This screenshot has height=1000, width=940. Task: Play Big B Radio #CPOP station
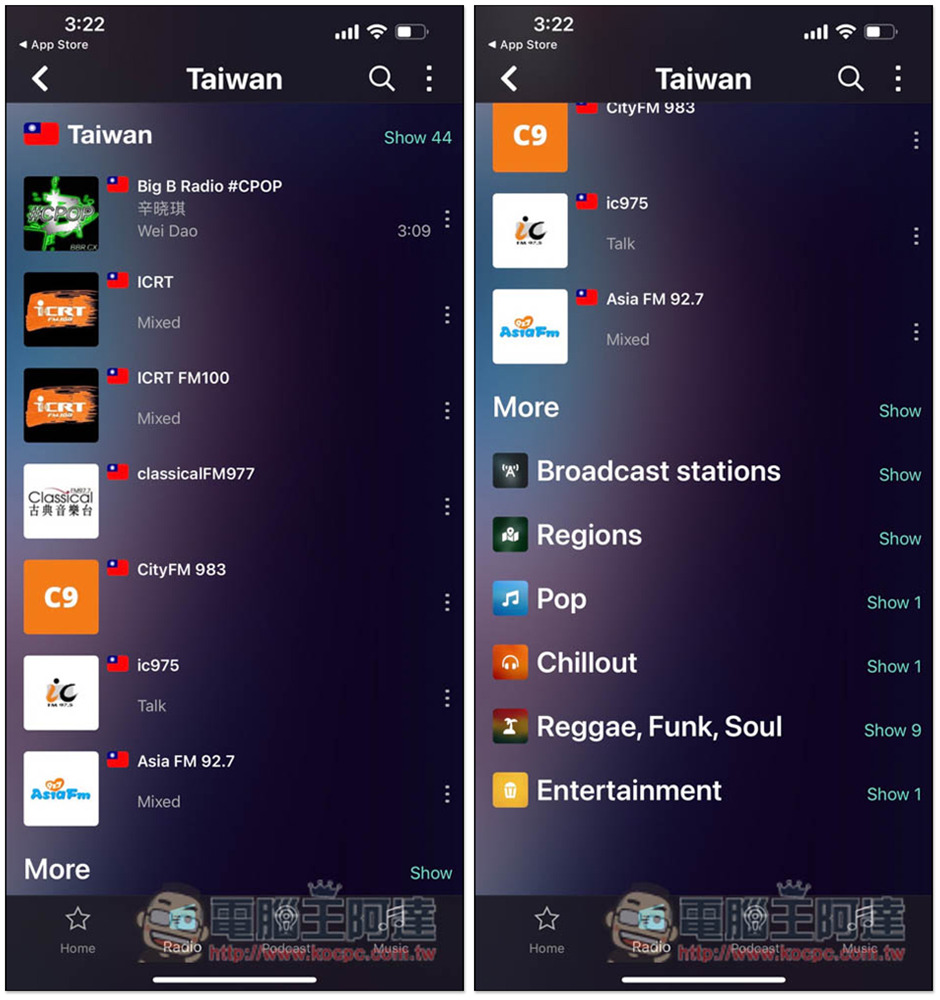[210, 208]
